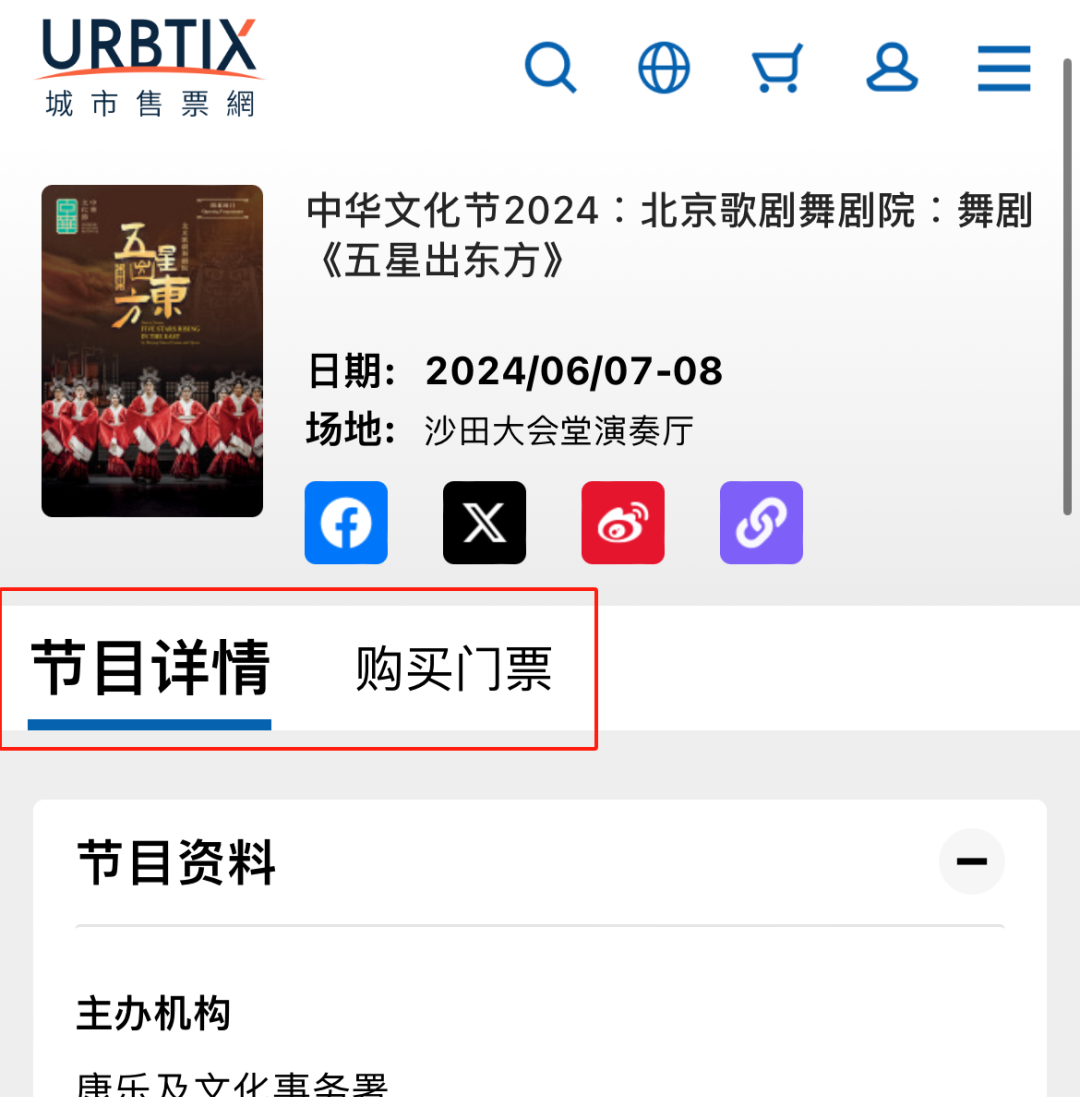
Task: Share the event on Weibo
Action: click(x=623, y=523)
